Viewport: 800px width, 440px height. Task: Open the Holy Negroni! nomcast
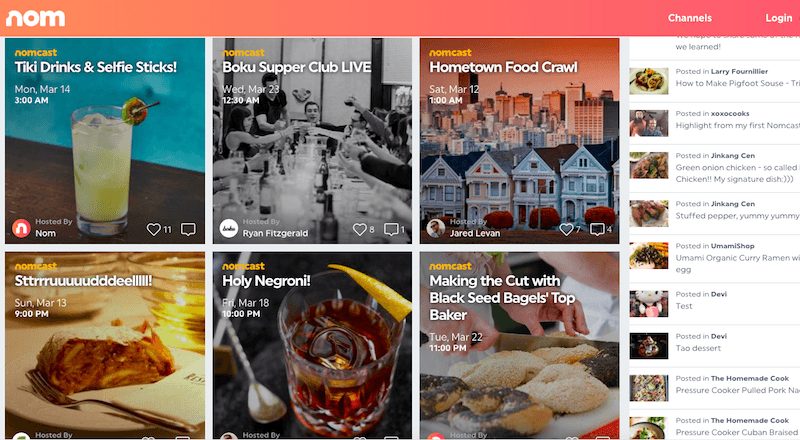(267, 281)
